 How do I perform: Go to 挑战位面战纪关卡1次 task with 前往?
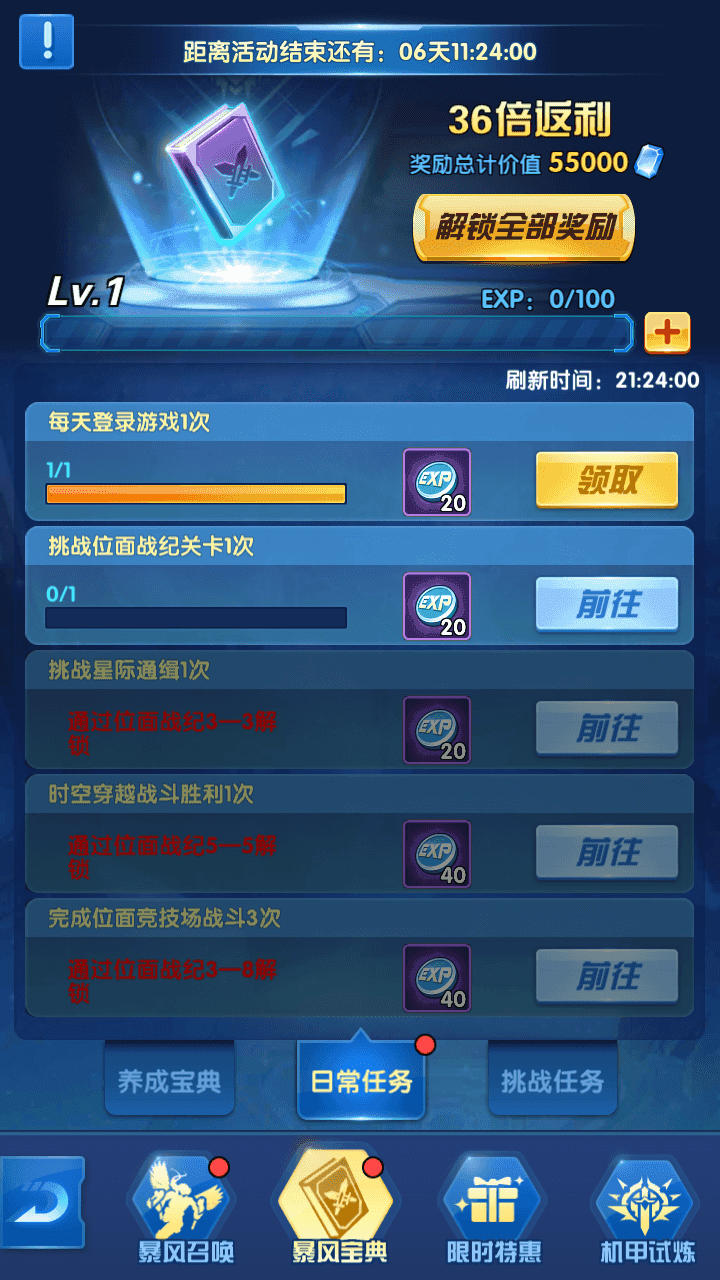point(607,604)
